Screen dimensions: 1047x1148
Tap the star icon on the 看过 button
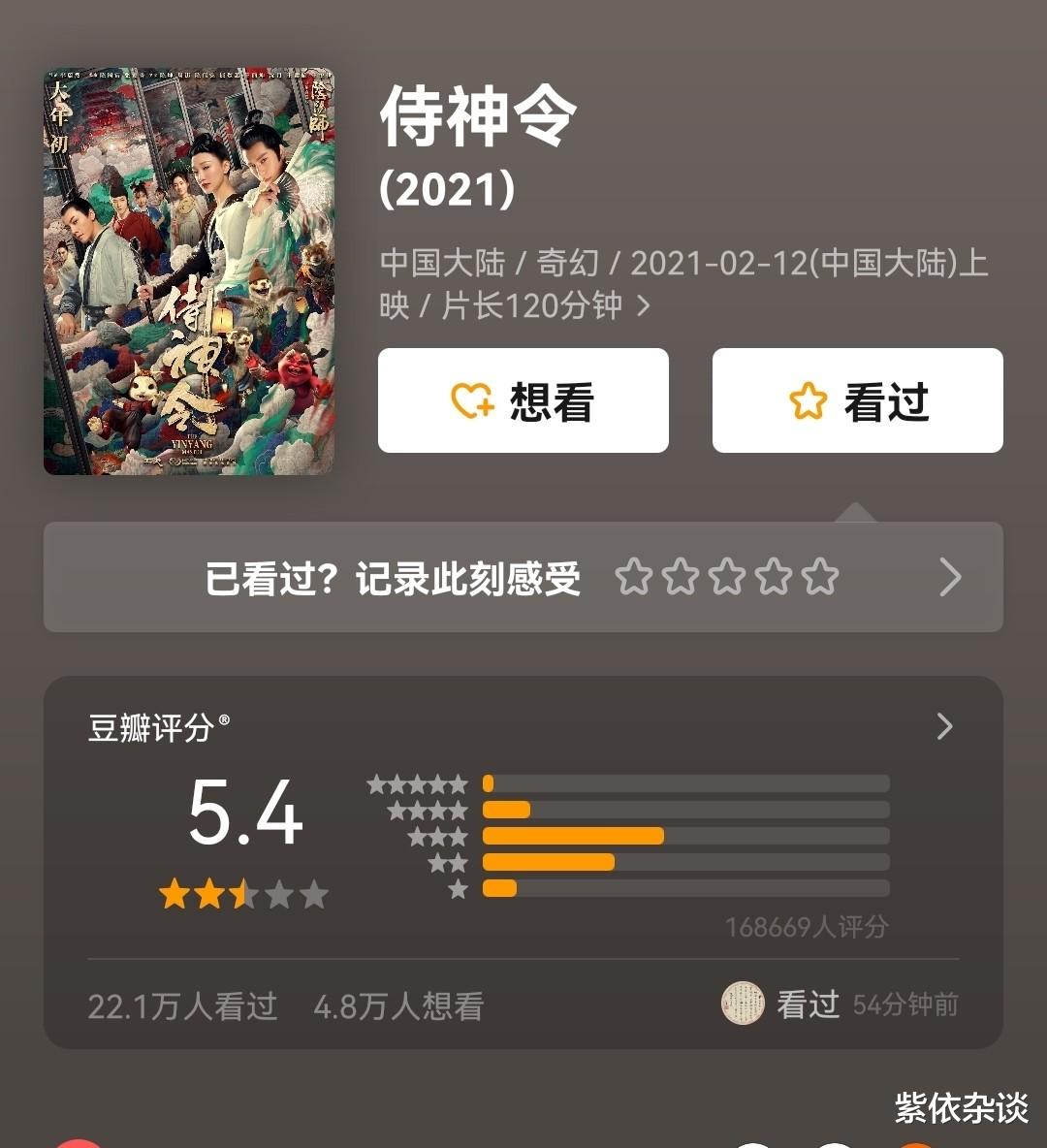click(x=808, y=399)
